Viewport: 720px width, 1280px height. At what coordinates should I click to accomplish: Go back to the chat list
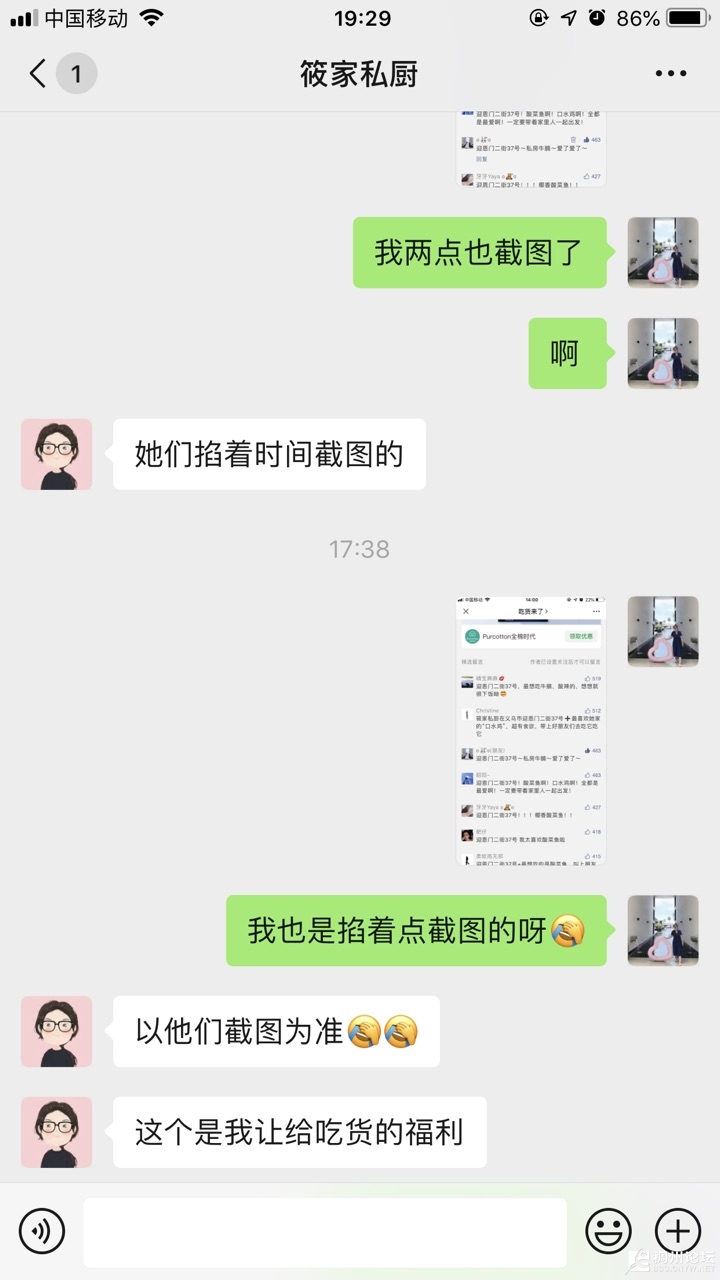tap(40, 74)
